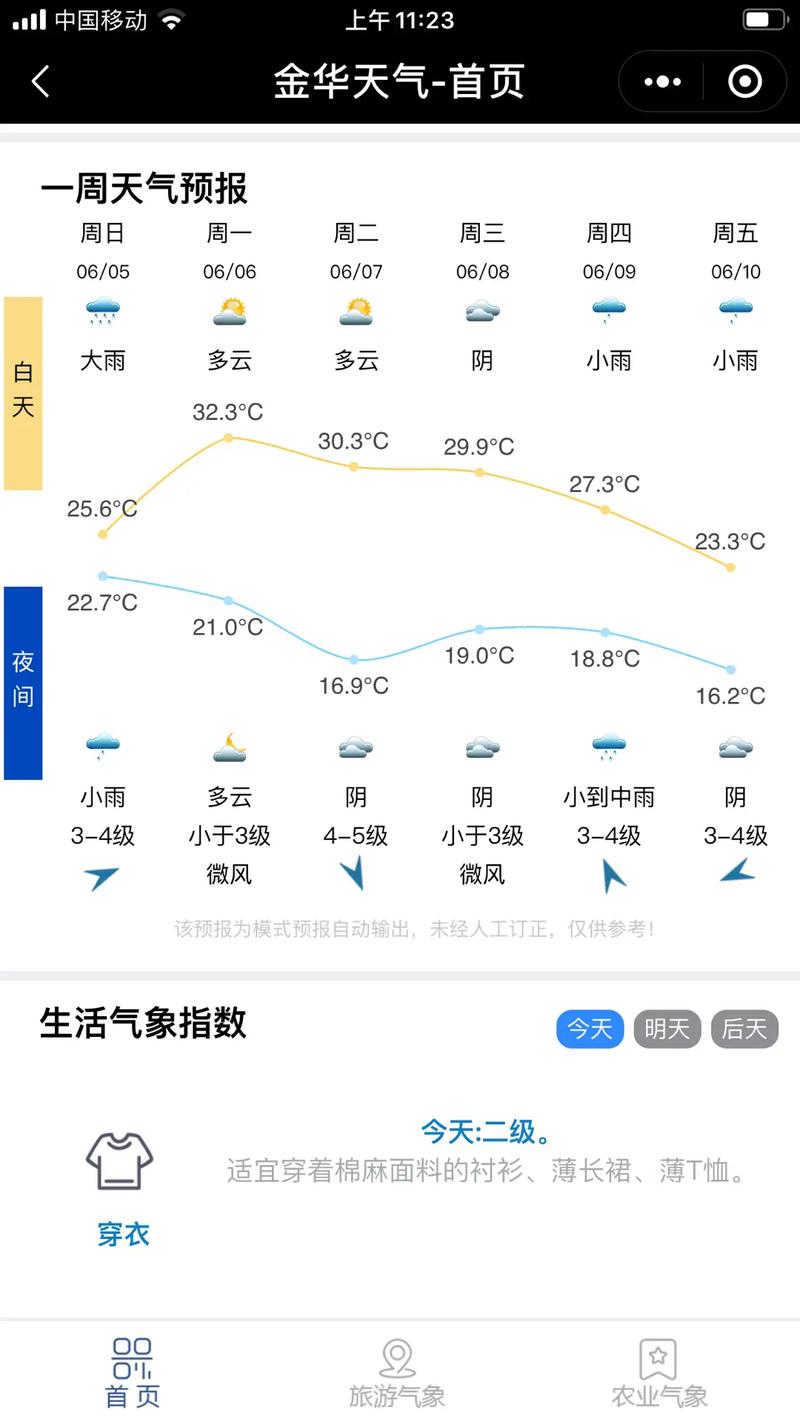The height and width of the screenshot is (1422, 800).
Task: Select the 16.2°C night temperature point
Action: tap(729, 667)
